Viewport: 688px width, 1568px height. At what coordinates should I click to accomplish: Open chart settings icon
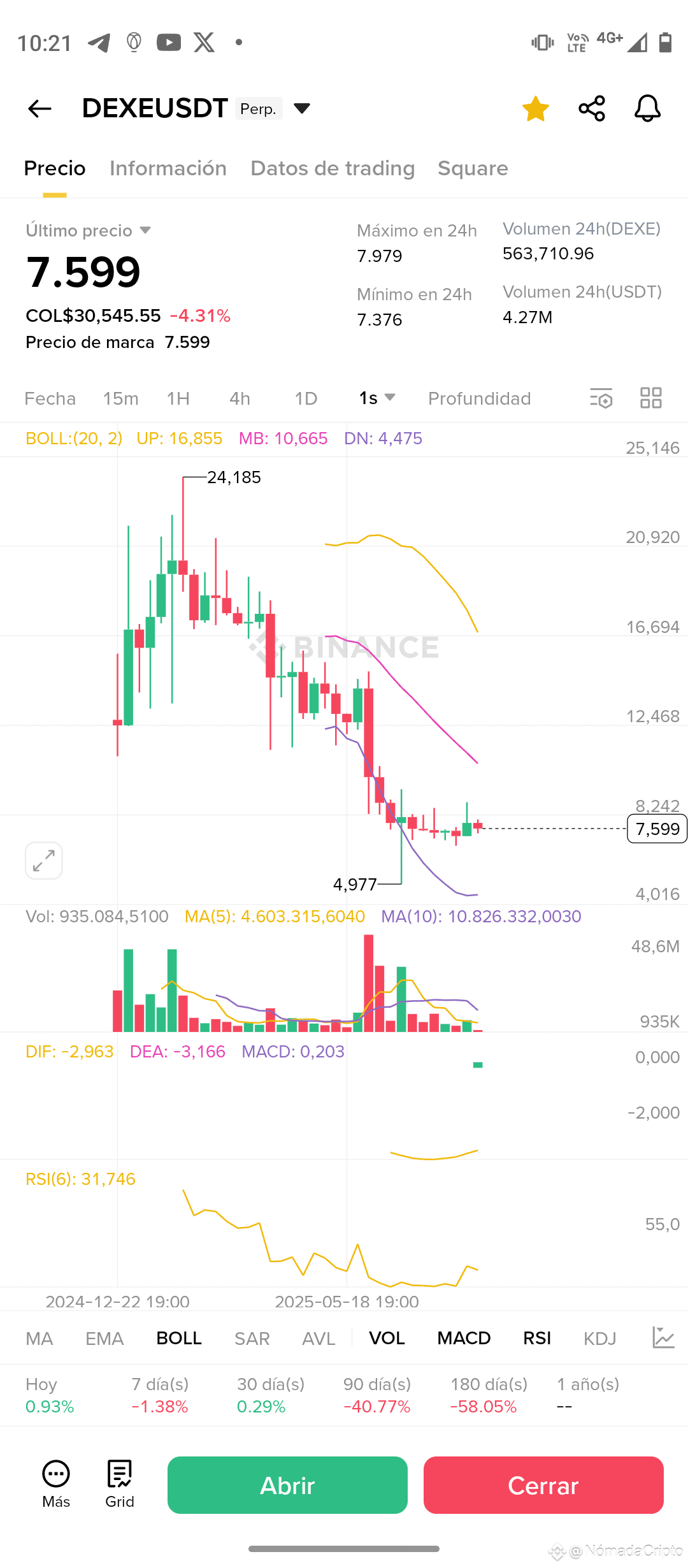coord(601,398)
